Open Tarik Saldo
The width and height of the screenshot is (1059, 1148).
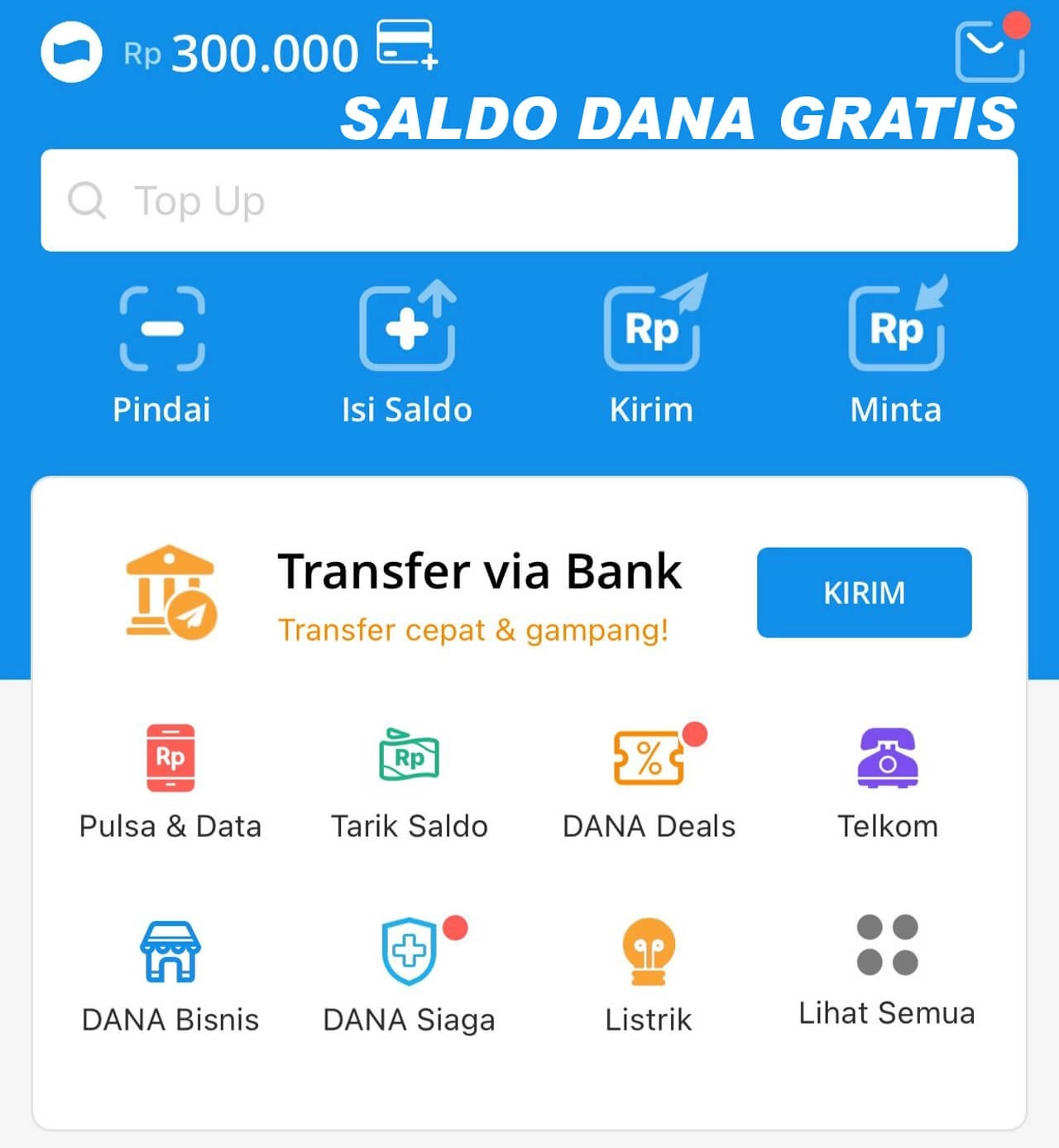coord(410,781)
